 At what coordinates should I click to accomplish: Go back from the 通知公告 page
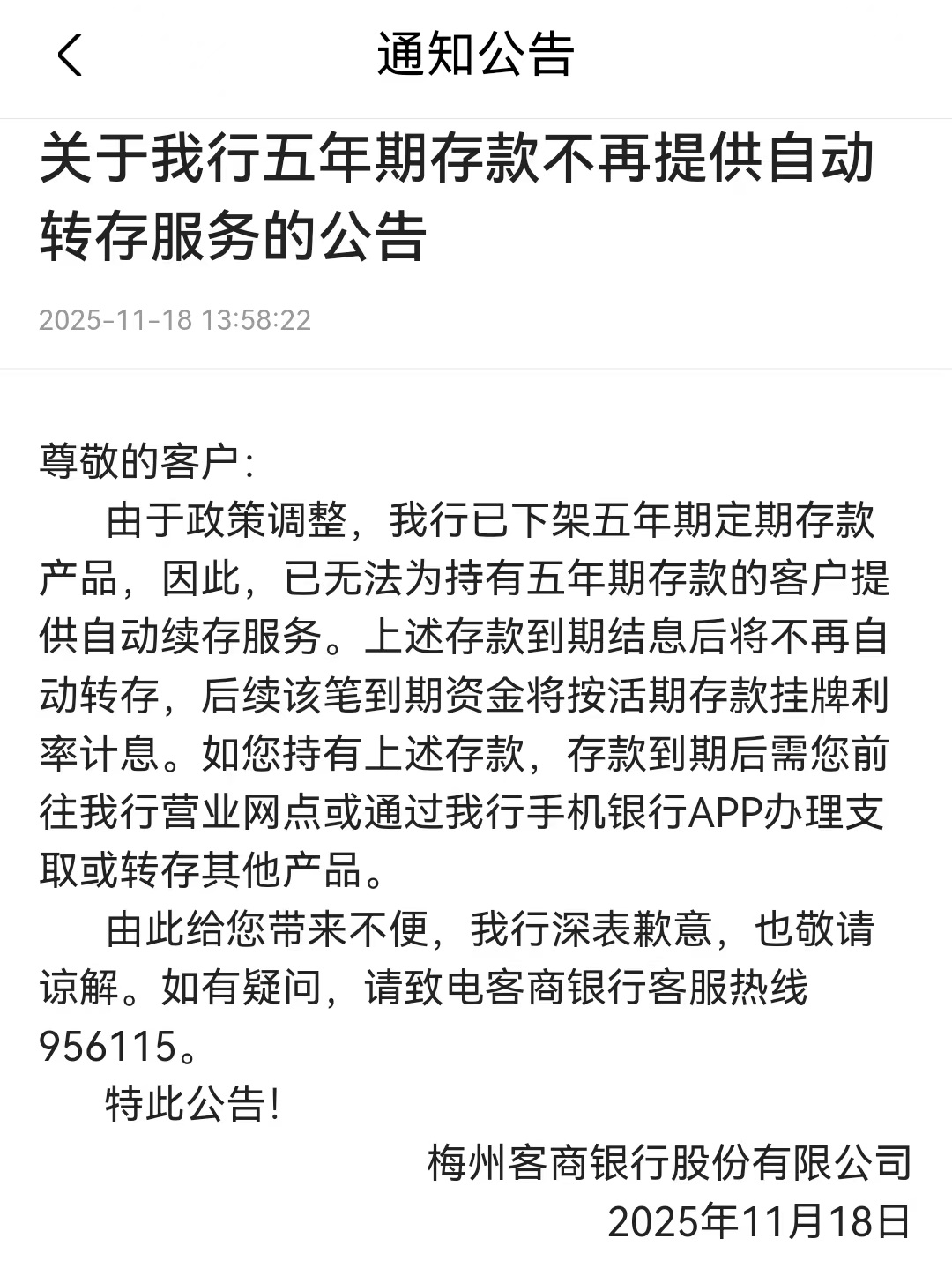point(69,55)
